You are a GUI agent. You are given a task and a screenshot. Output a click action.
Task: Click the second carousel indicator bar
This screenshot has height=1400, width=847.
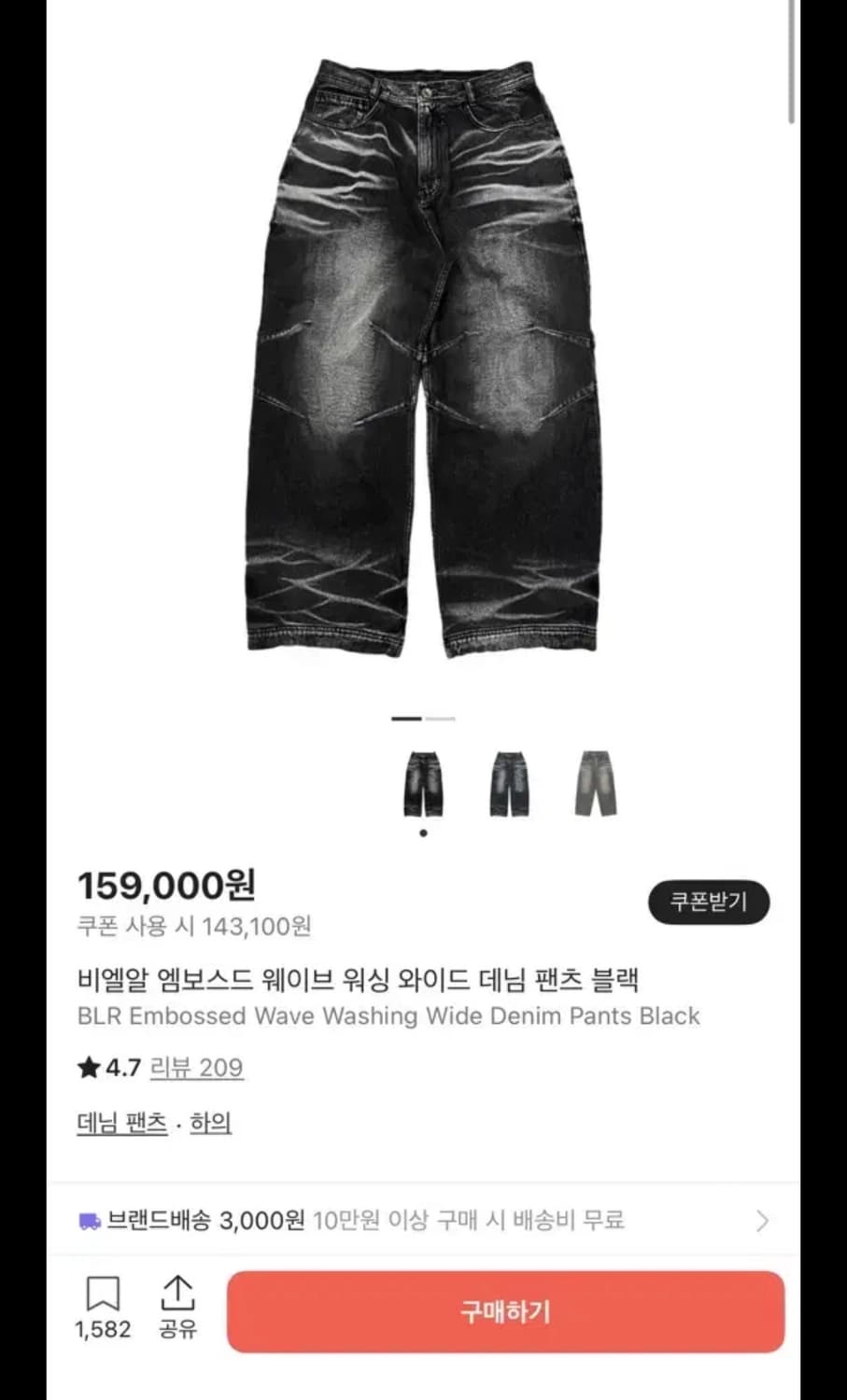point(439,719)
